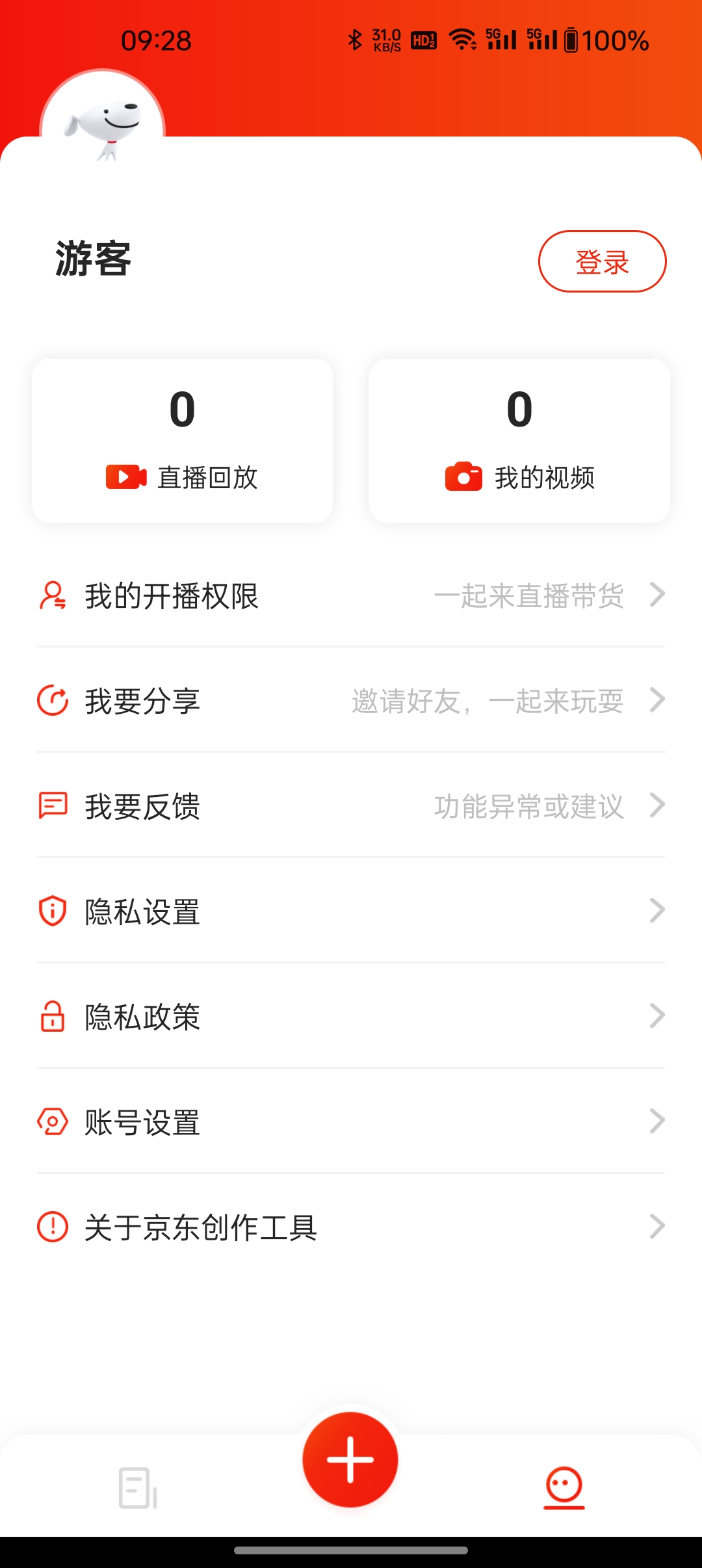The image size is (702, 1568).
Task: Open 我的视频 statistics card
Action: [x=519, y=439]
